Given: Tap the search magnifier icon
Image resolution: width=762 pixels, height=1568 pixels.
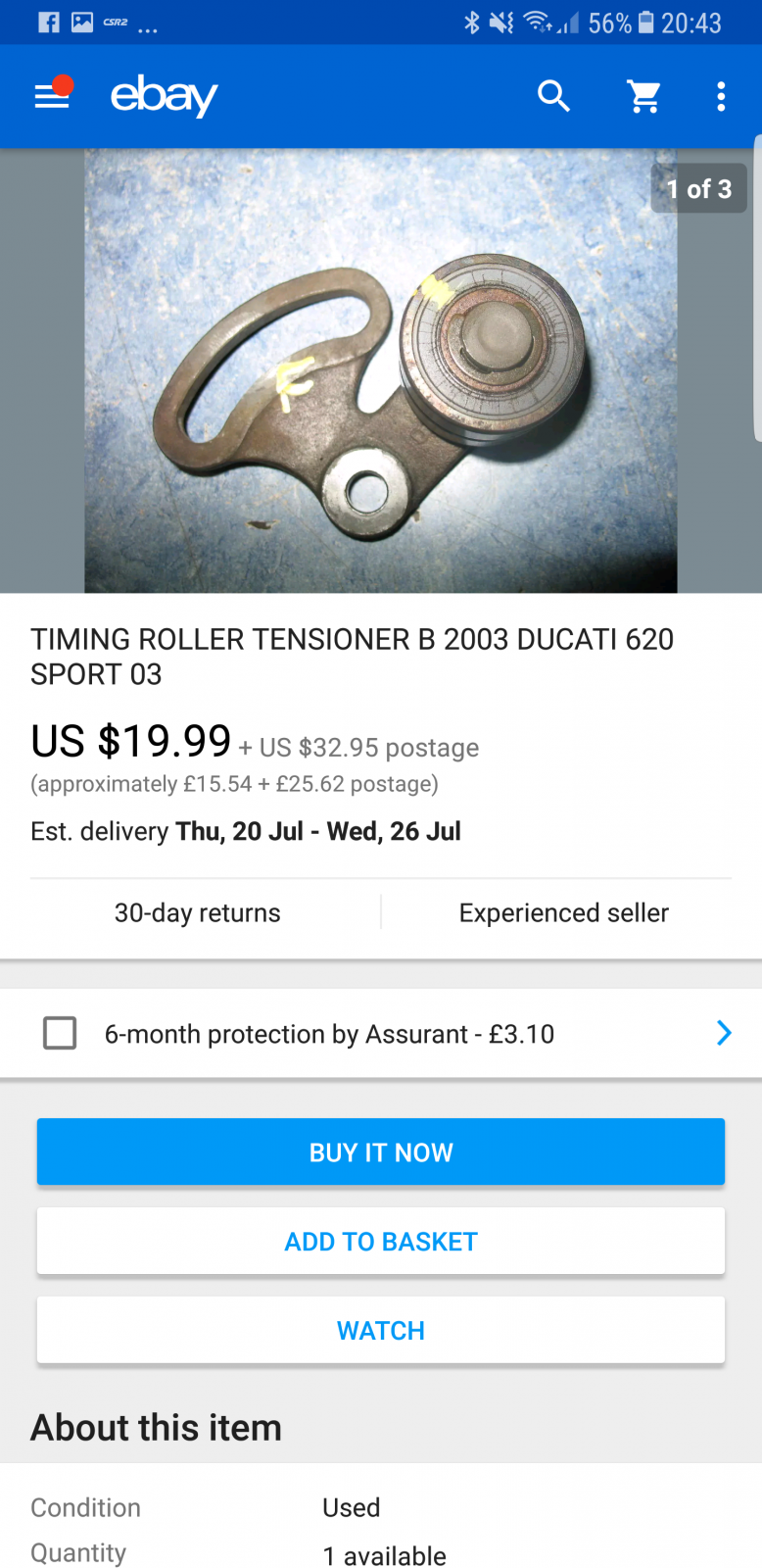Looking at the screenshot, I should pos(553,96).
